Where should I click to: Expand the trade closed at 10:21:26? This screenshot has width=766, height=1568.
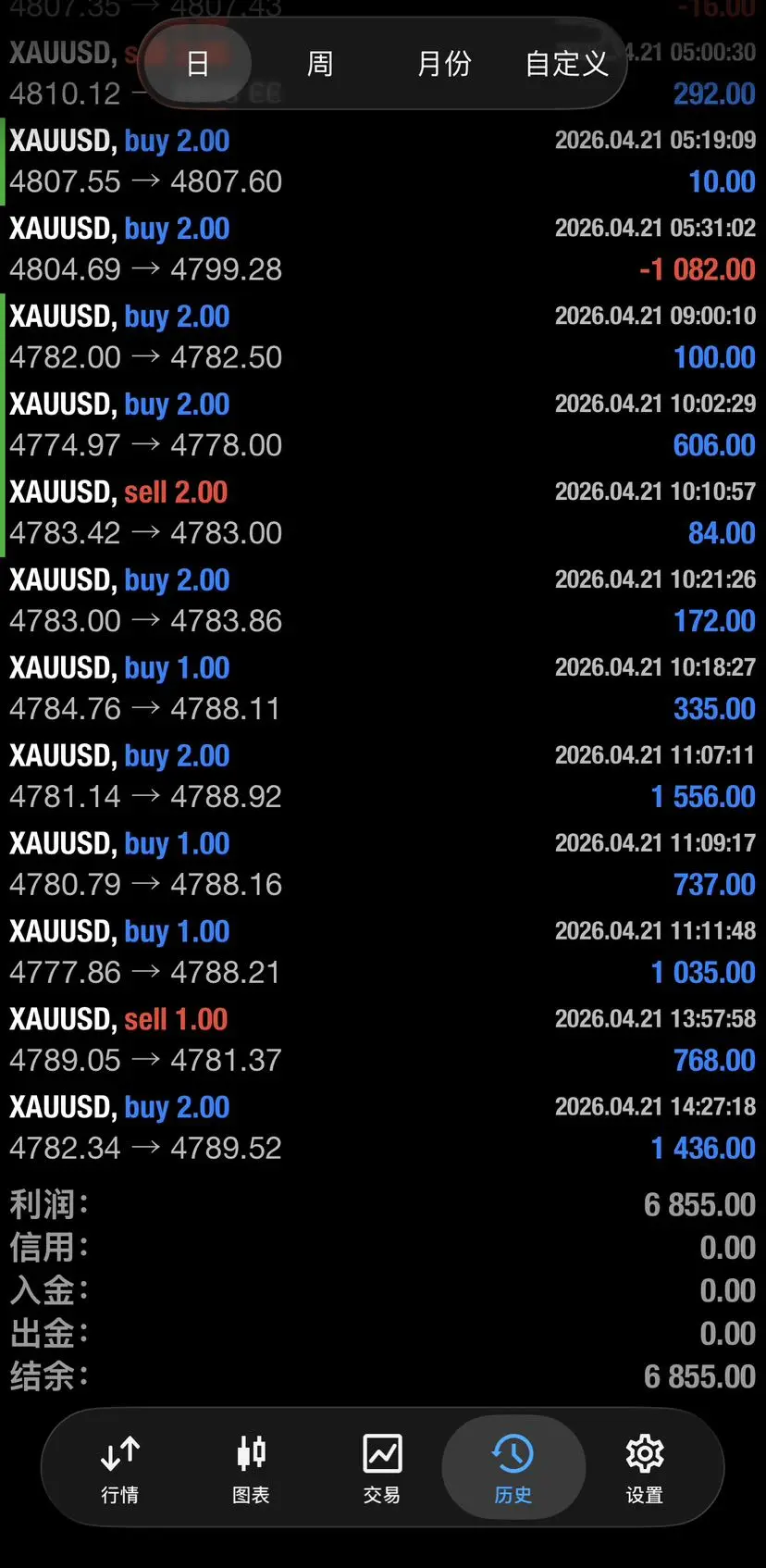pos(383,601)
